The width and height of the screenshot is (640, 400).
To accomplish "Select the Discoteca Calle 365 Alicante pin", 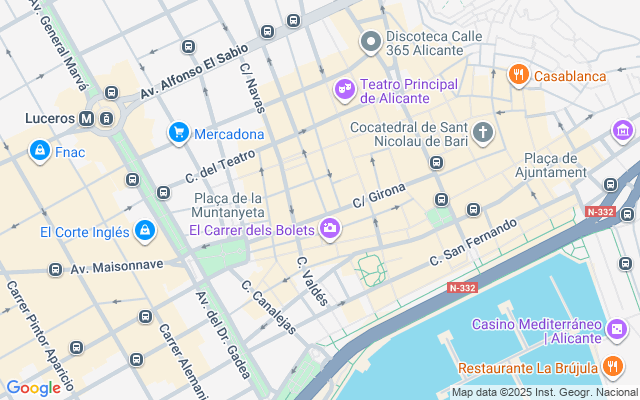I will click(370, 42).
